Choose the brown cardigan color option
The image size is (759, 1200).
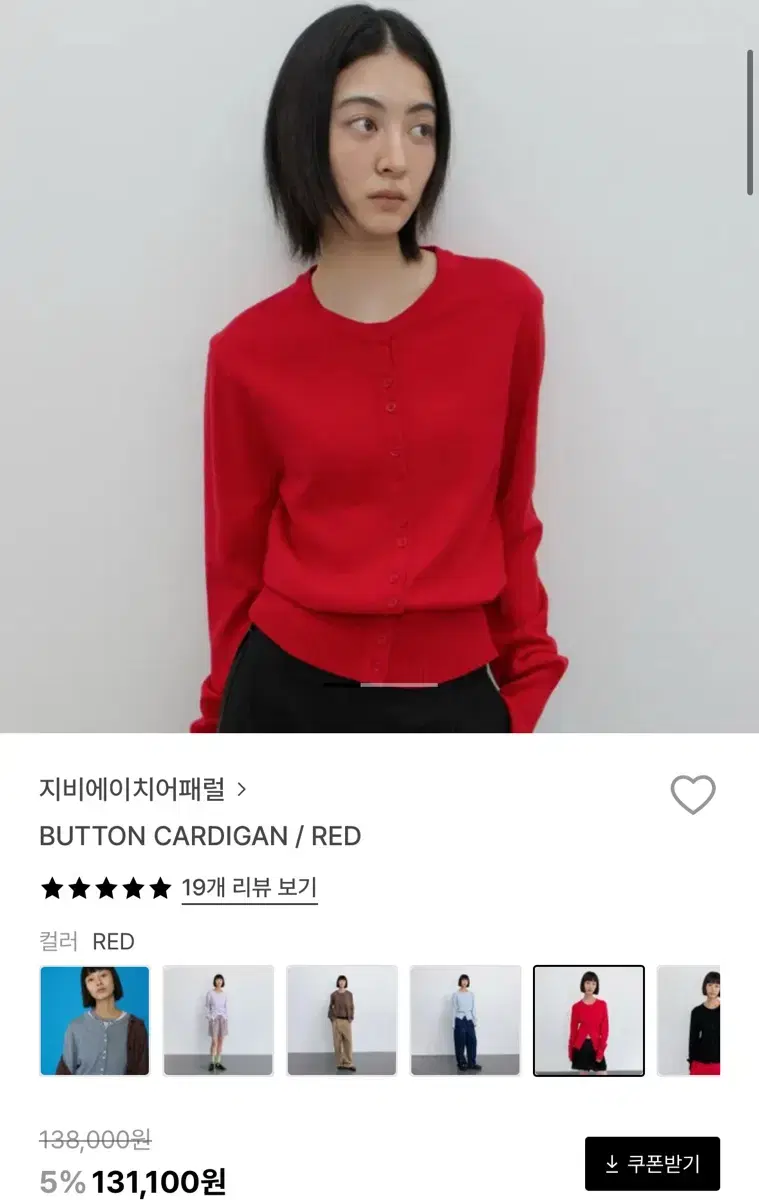pyautogui.click(x=342, y=1019)
